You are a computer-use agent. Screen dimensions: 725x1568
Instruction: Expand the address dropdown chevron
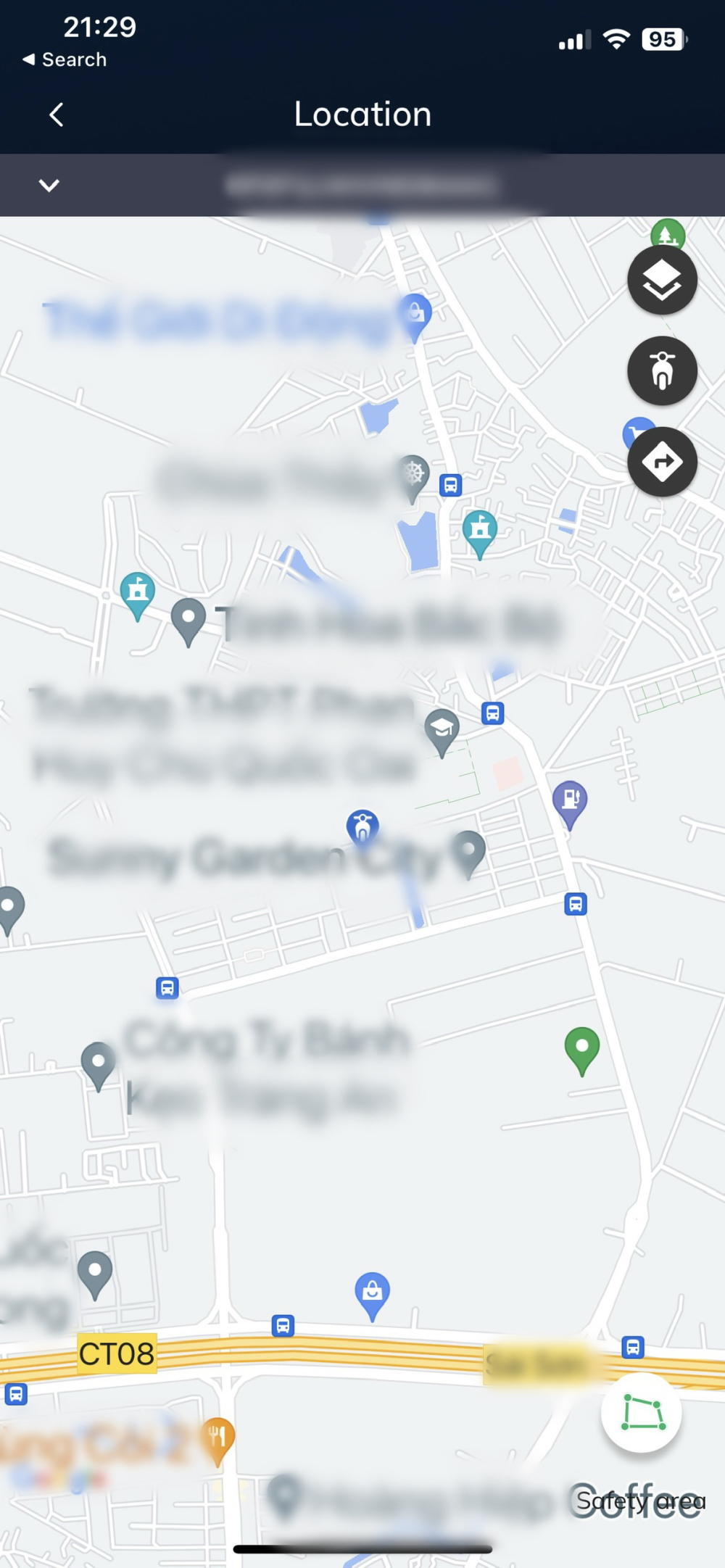point(49,186)
